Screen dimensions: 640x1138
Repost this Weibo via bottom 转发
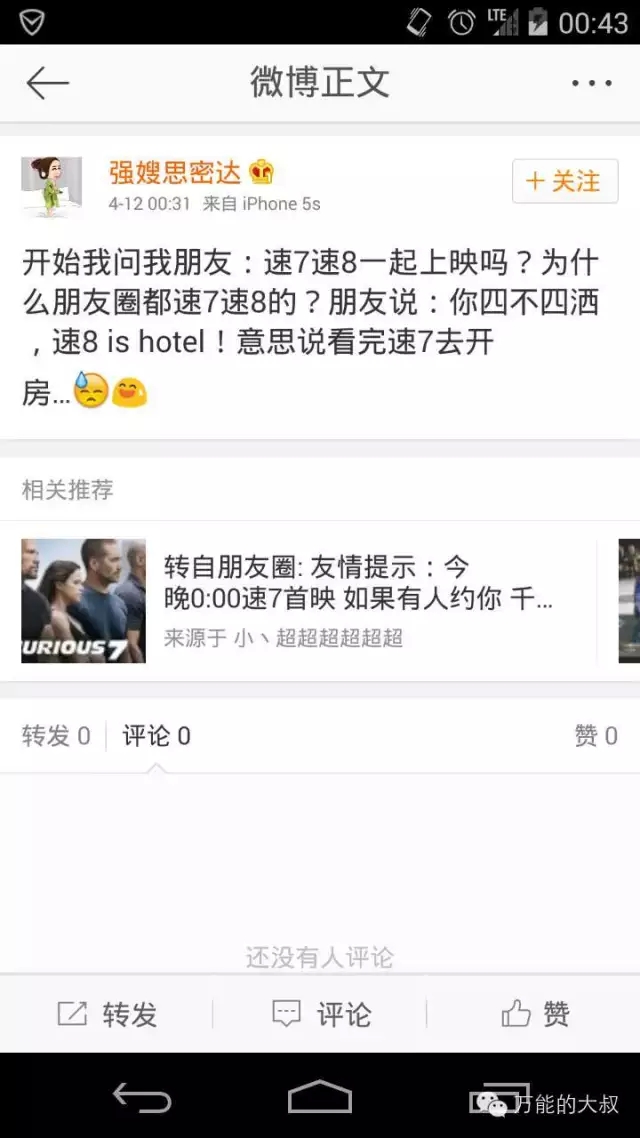tap(108, 1014)
